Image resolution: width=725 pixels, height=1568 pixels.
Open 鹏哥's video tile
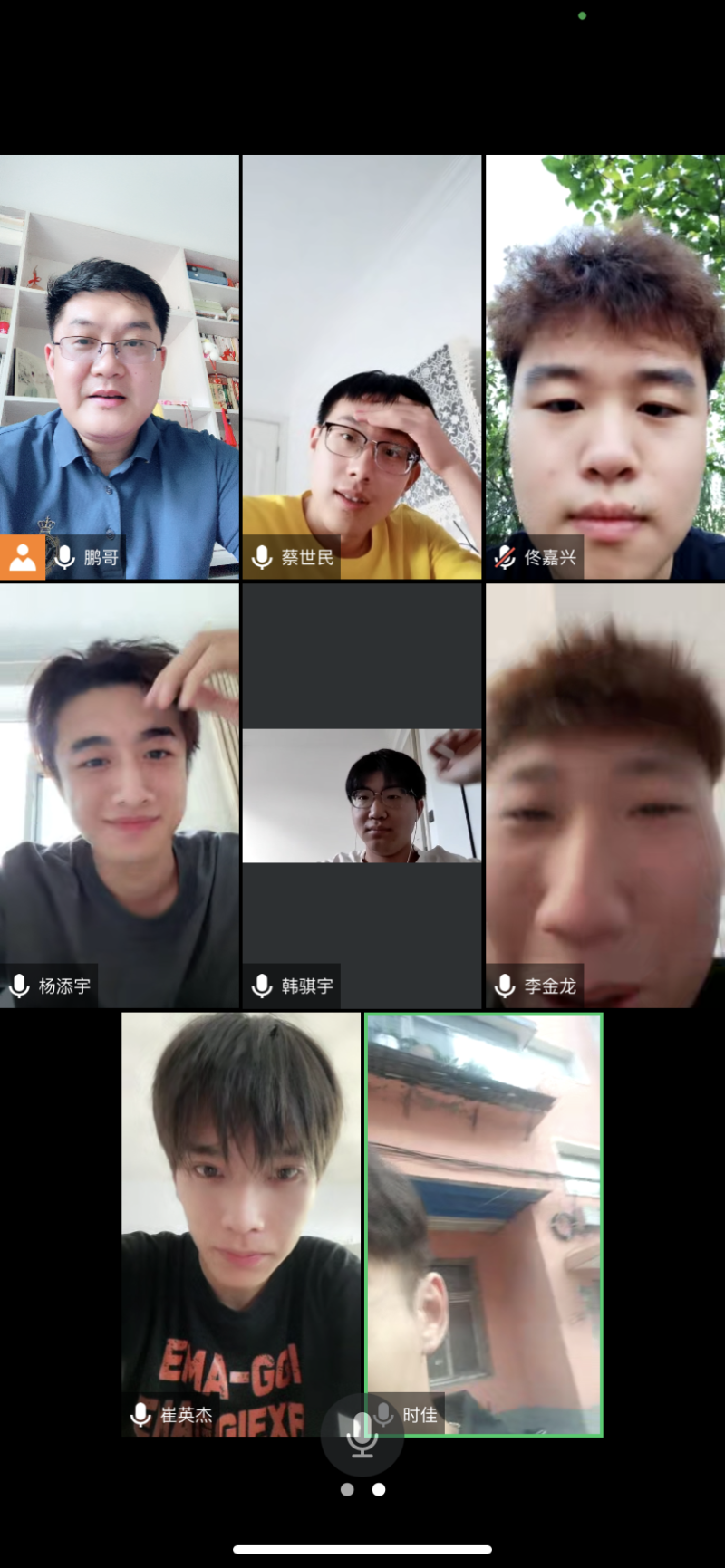[119, 367]
